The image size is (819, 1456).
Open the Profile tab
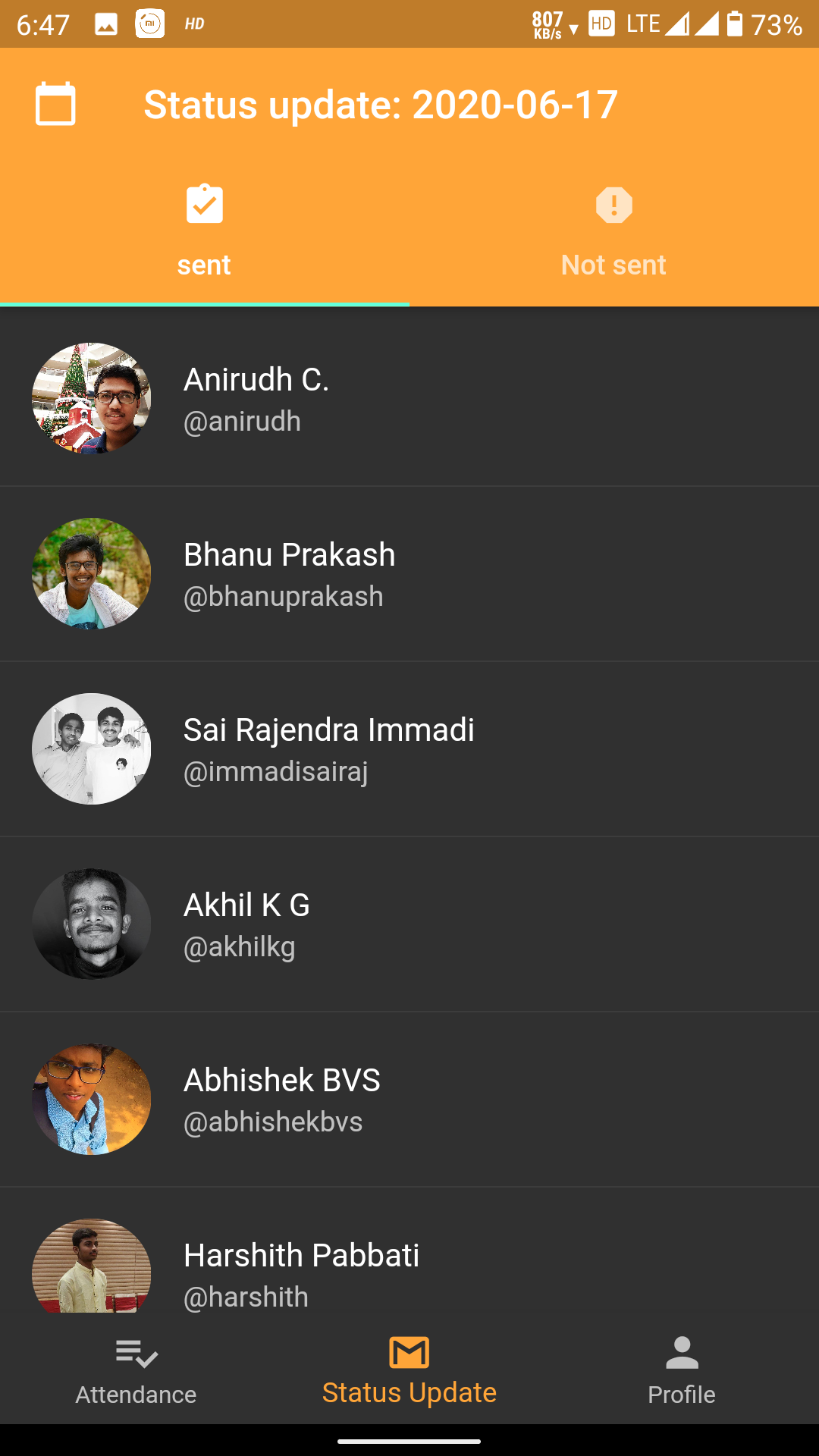point(682,1371)
